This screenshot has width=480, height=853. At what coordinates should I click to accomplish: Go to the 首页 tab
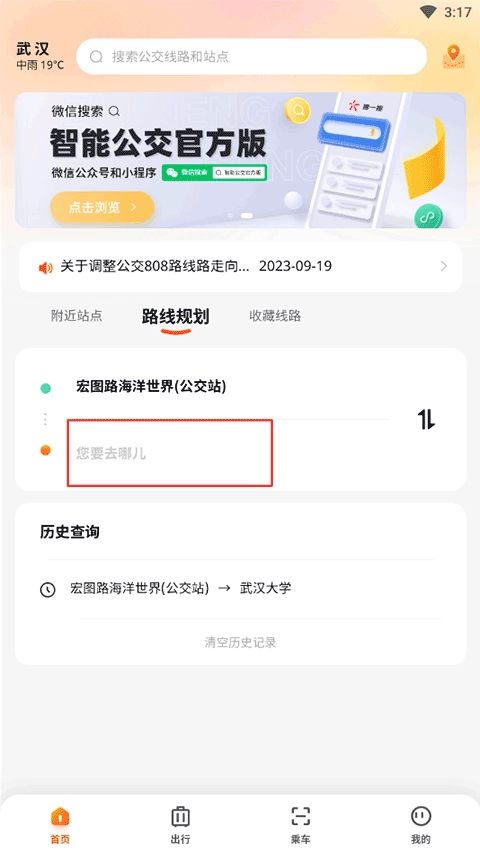pyautogui.click(x=60, y=825)
